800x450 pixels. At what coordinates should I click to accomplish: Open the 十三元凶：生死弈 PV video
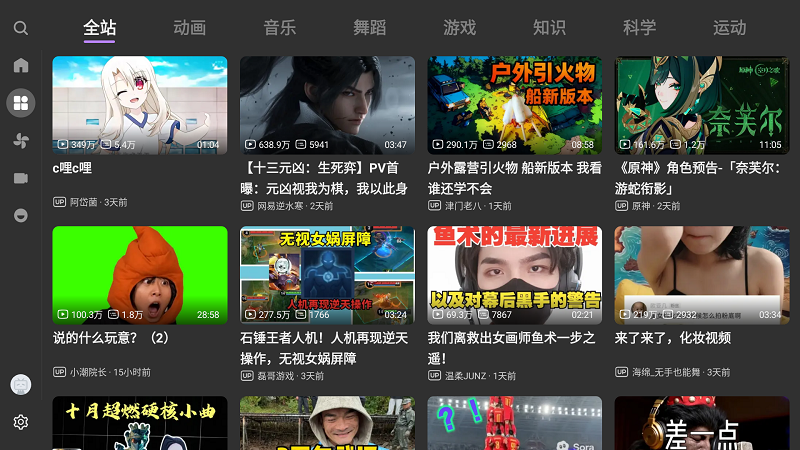coord(327,105)
